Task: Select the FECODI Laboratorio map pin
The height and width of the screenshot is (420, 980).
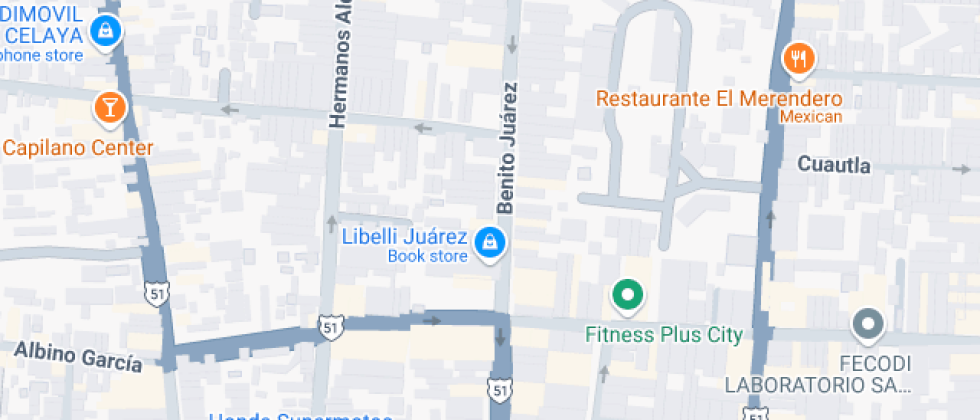Action: 867,324
